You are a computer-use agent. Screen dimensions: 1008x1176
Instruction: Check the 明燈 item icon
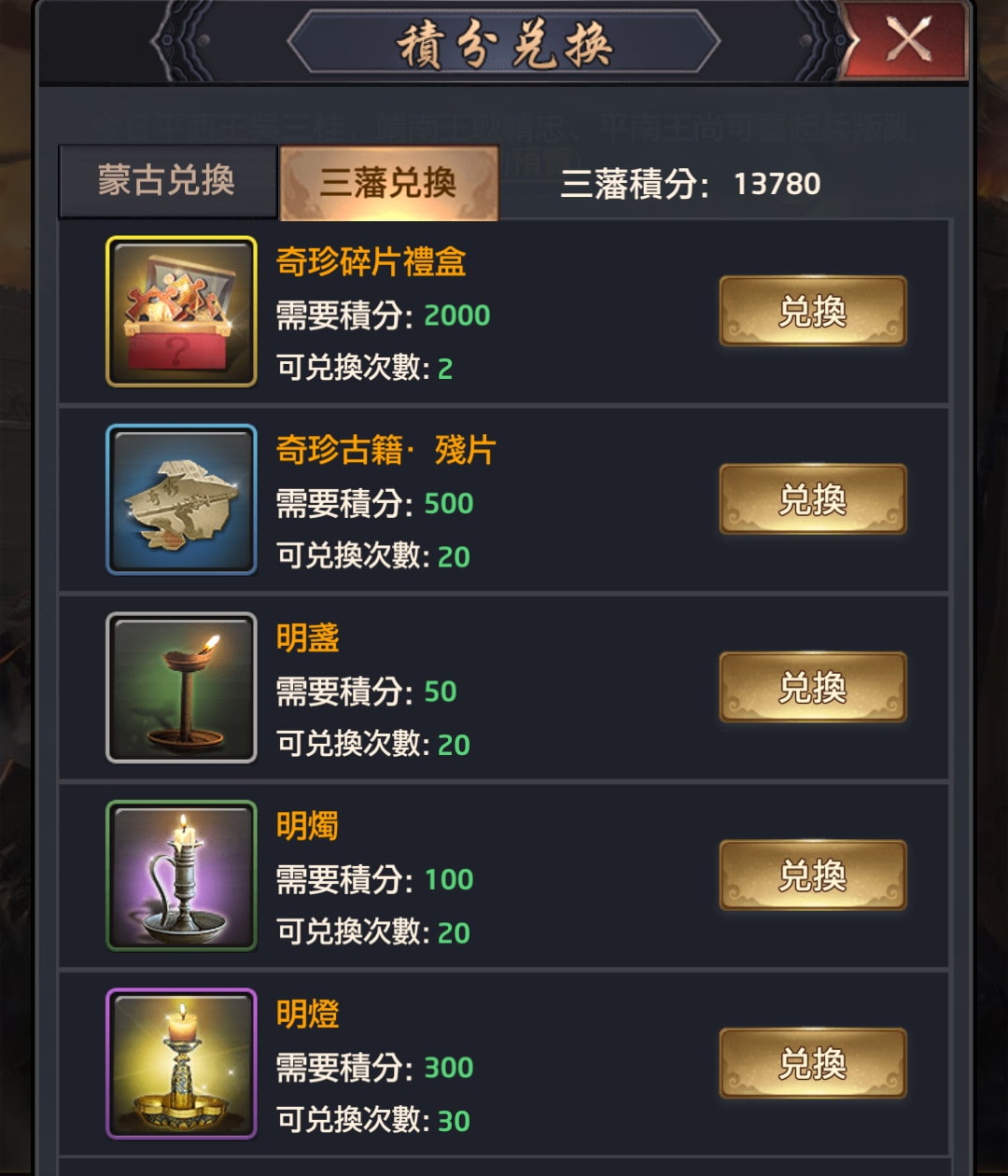click(181, 1063)
